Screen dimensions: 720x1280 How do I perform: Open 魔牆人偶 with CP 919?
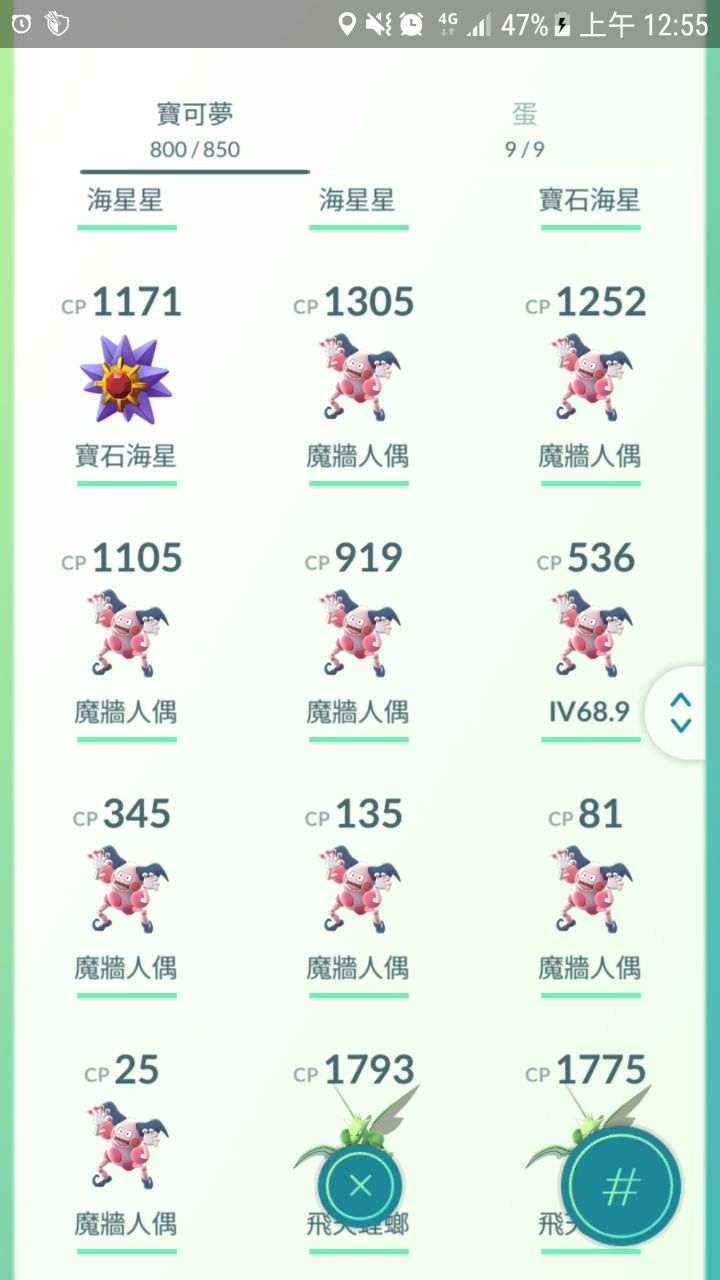(358, 635)
